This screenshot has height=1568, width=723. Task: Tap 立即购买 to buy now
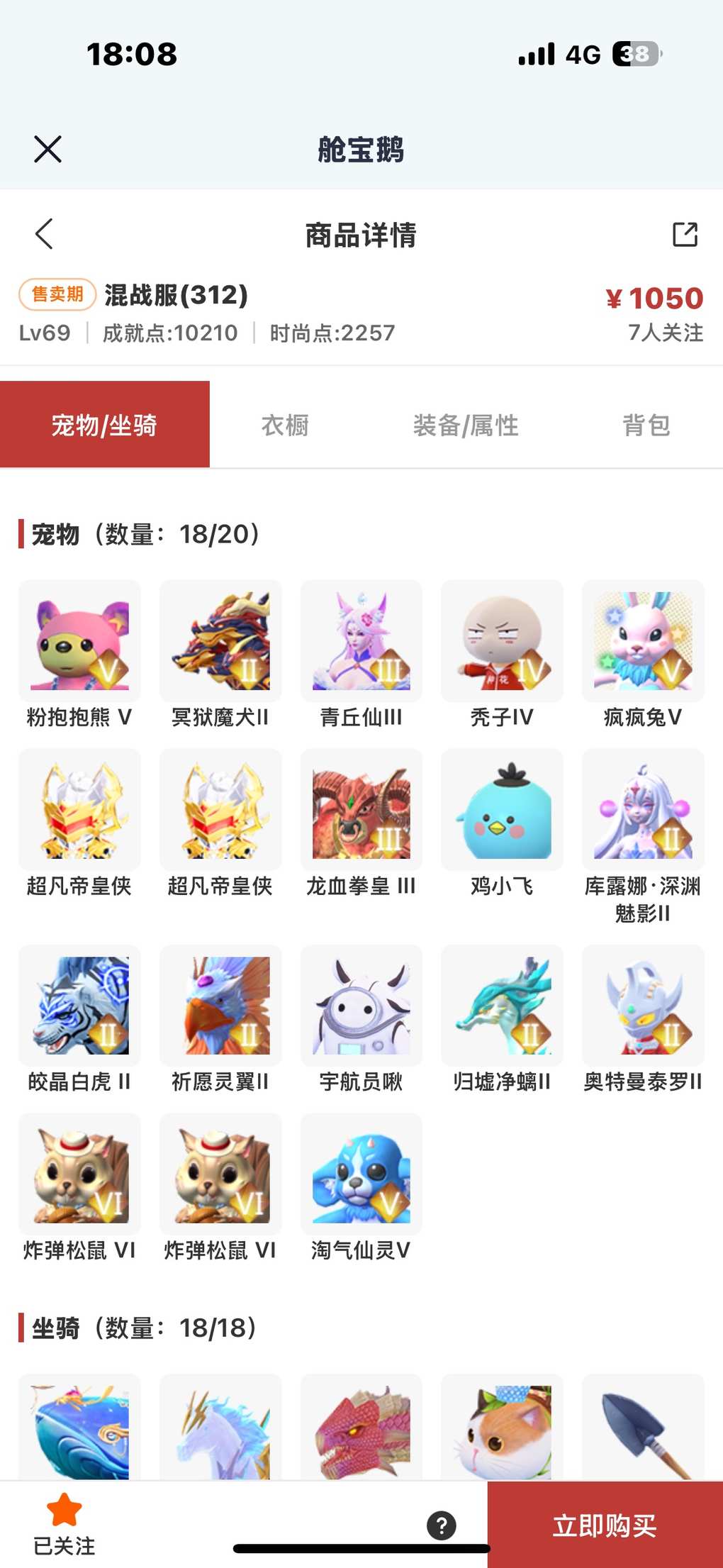[605, 1525]
